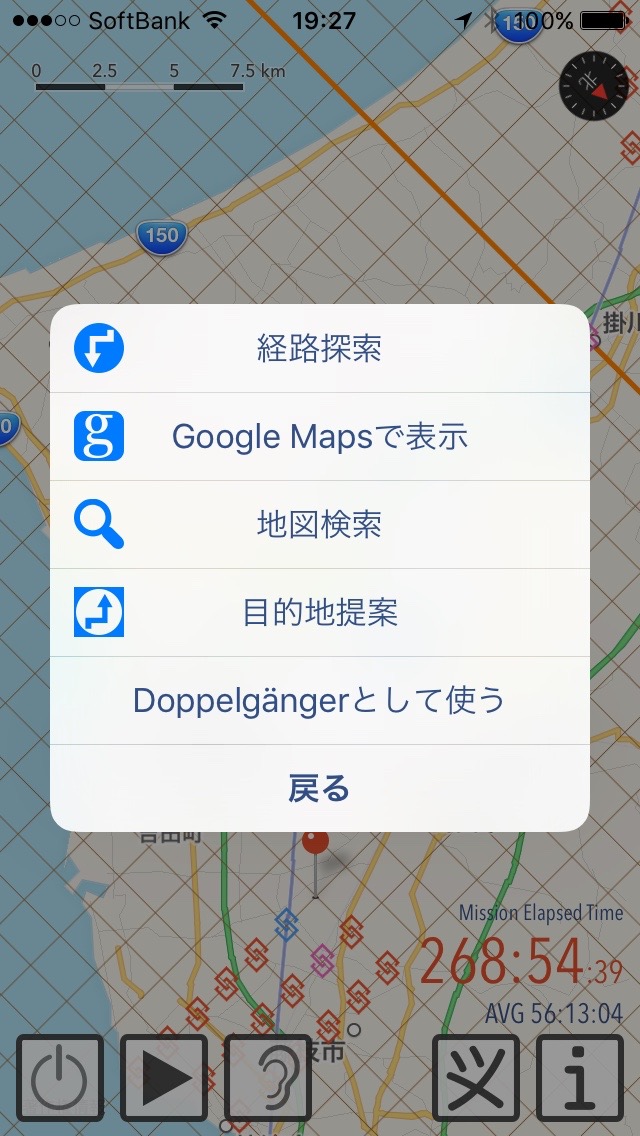Use as Doppelgänger option
640x1136 pixels.
(x=319, y=701)
